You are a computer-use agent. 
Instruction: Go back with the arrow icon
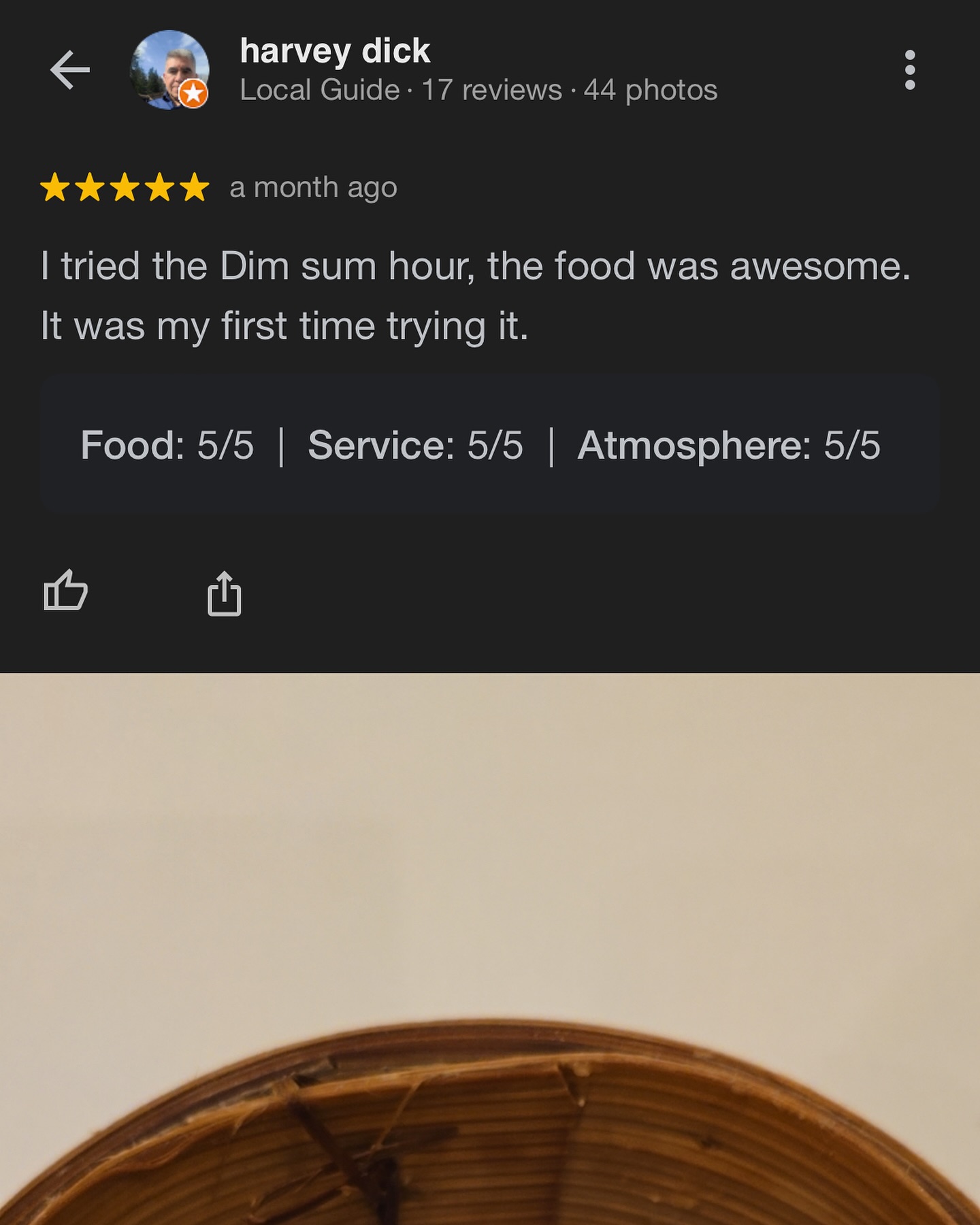pyautogui.click(x=70, y=69)
